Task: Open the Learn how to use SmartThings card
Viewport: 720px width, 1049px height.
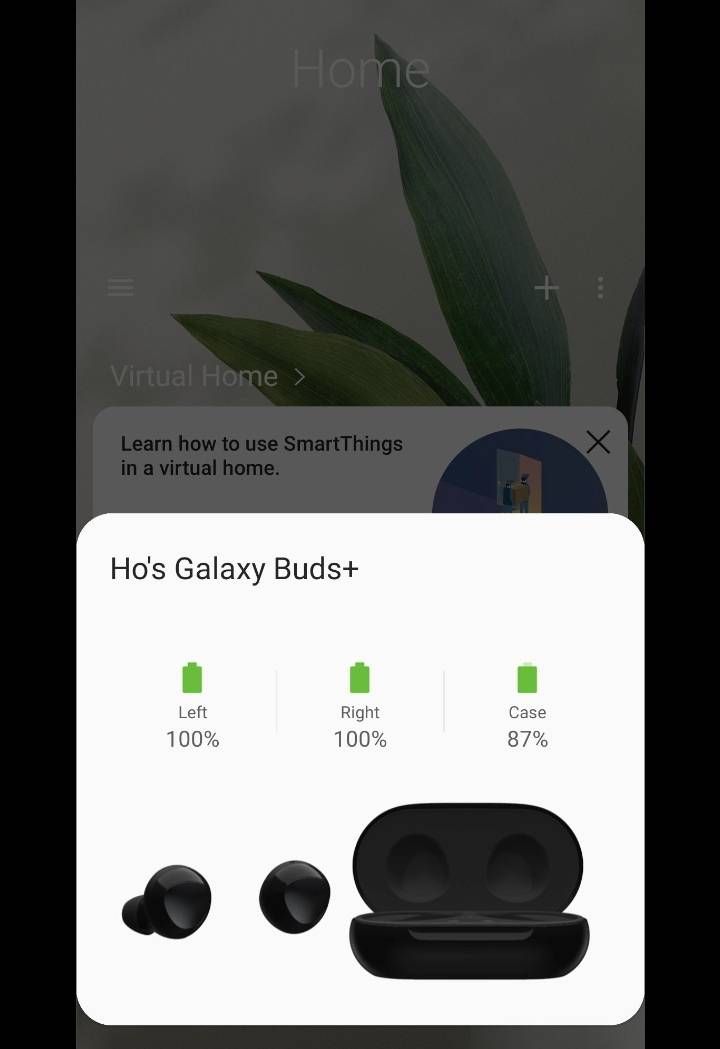Action: tap(262, 456)
